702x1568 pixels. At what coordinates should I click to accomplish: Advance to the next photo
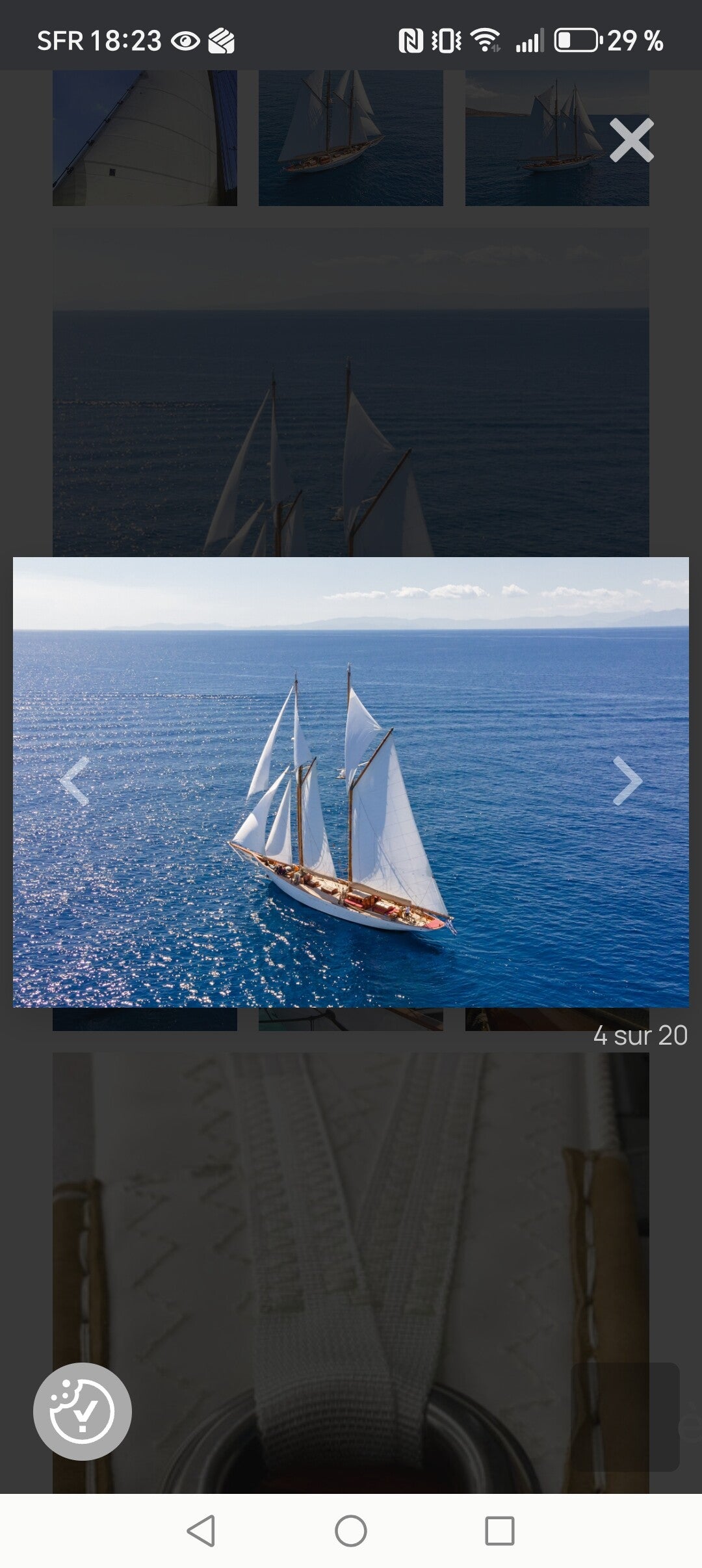[x=627, y=781]
